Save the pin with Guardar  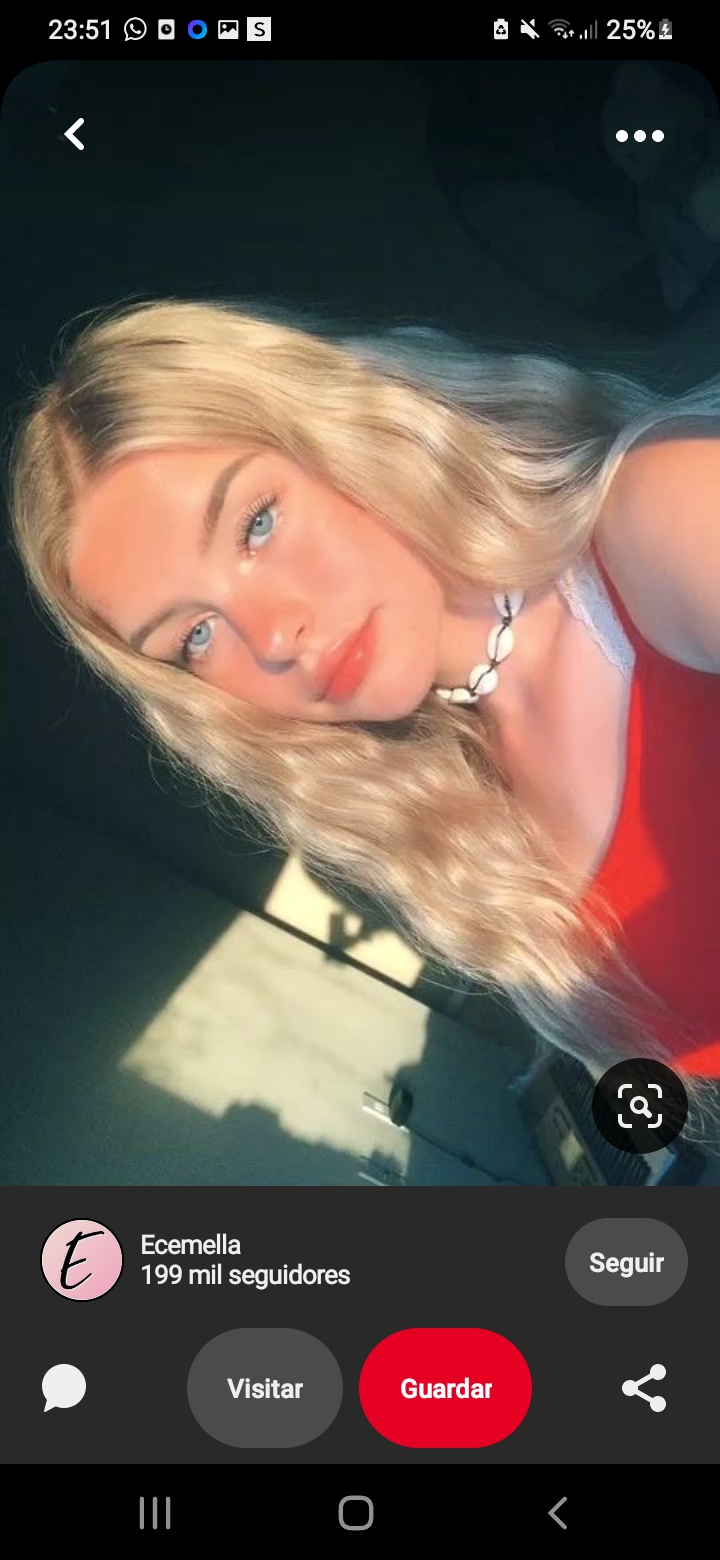[x=446, y=1388]
